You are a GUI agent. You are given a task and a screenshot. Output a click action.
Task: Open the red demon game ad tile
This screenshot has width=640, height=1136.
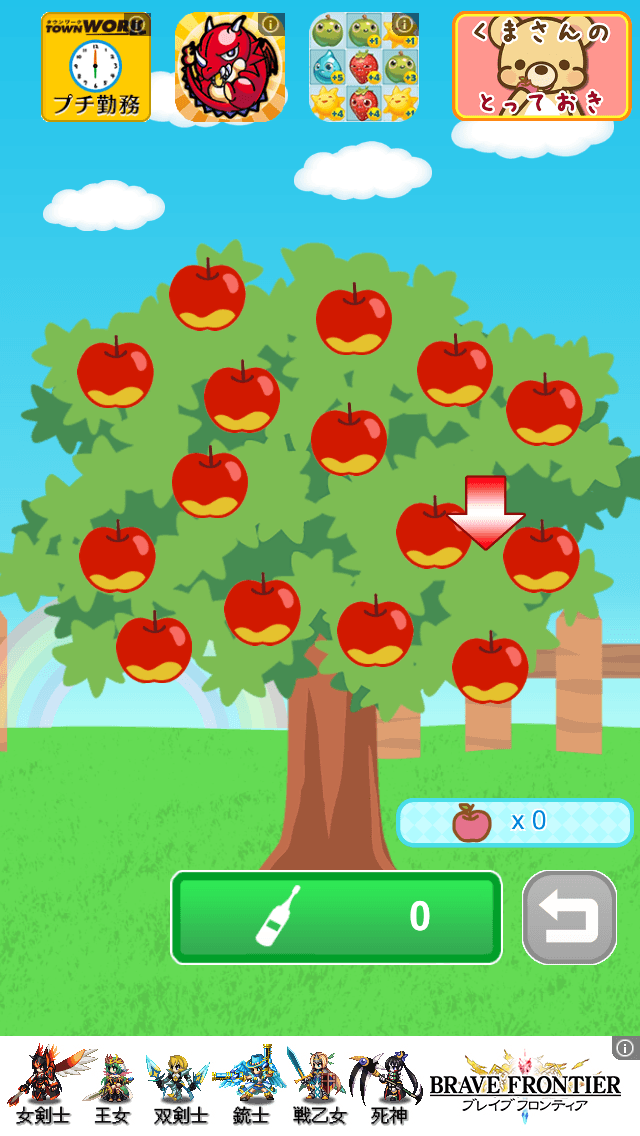point(229,67)
